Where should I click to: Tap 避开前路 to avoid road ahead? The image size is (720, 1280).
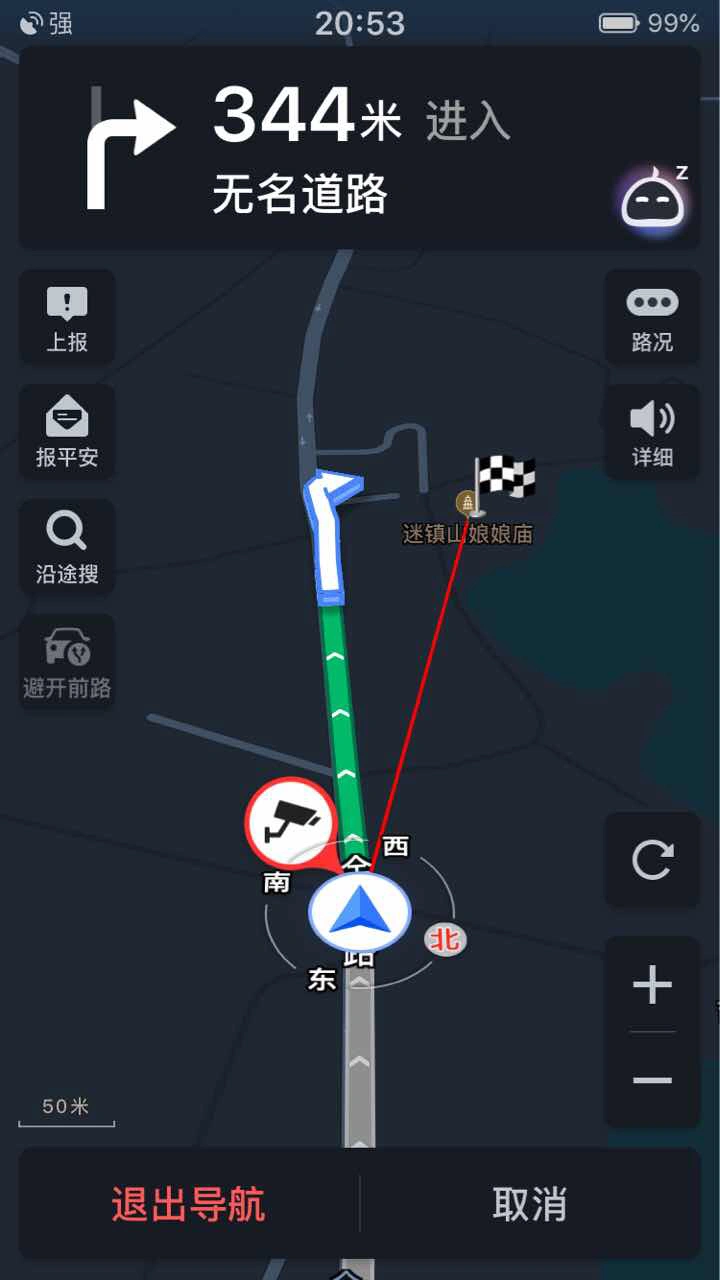click(x=67, y=661)
